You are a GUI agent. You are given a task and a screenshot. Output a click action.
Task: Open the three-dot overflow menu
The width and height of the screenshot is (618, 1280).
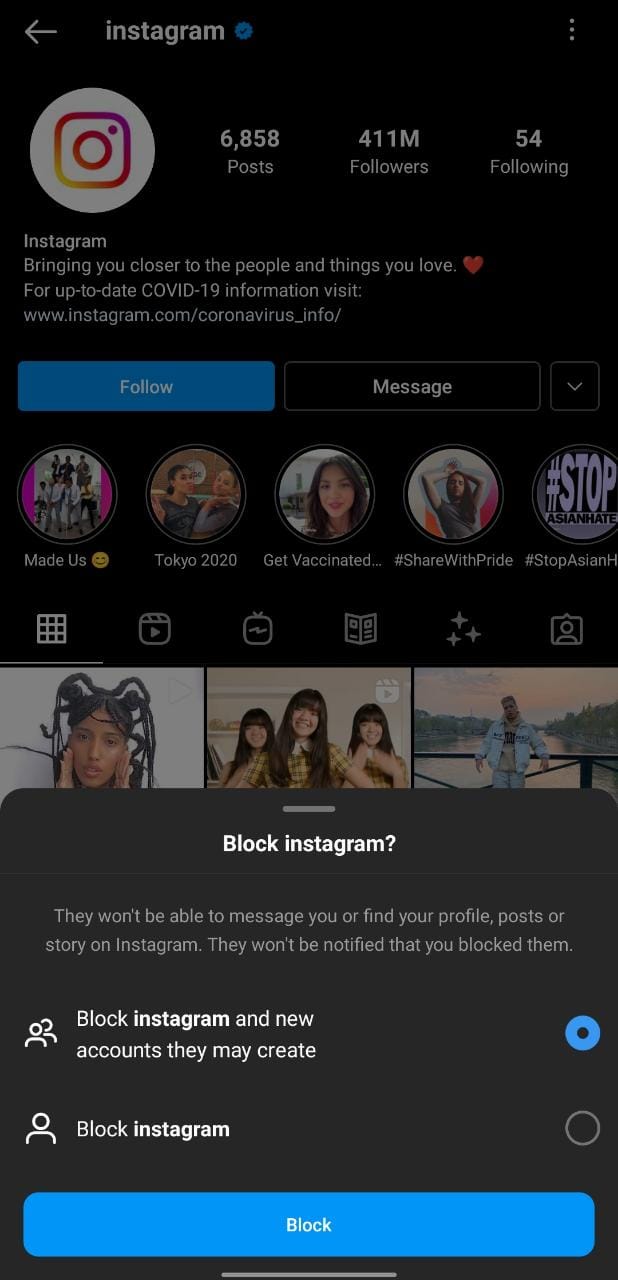572,30
